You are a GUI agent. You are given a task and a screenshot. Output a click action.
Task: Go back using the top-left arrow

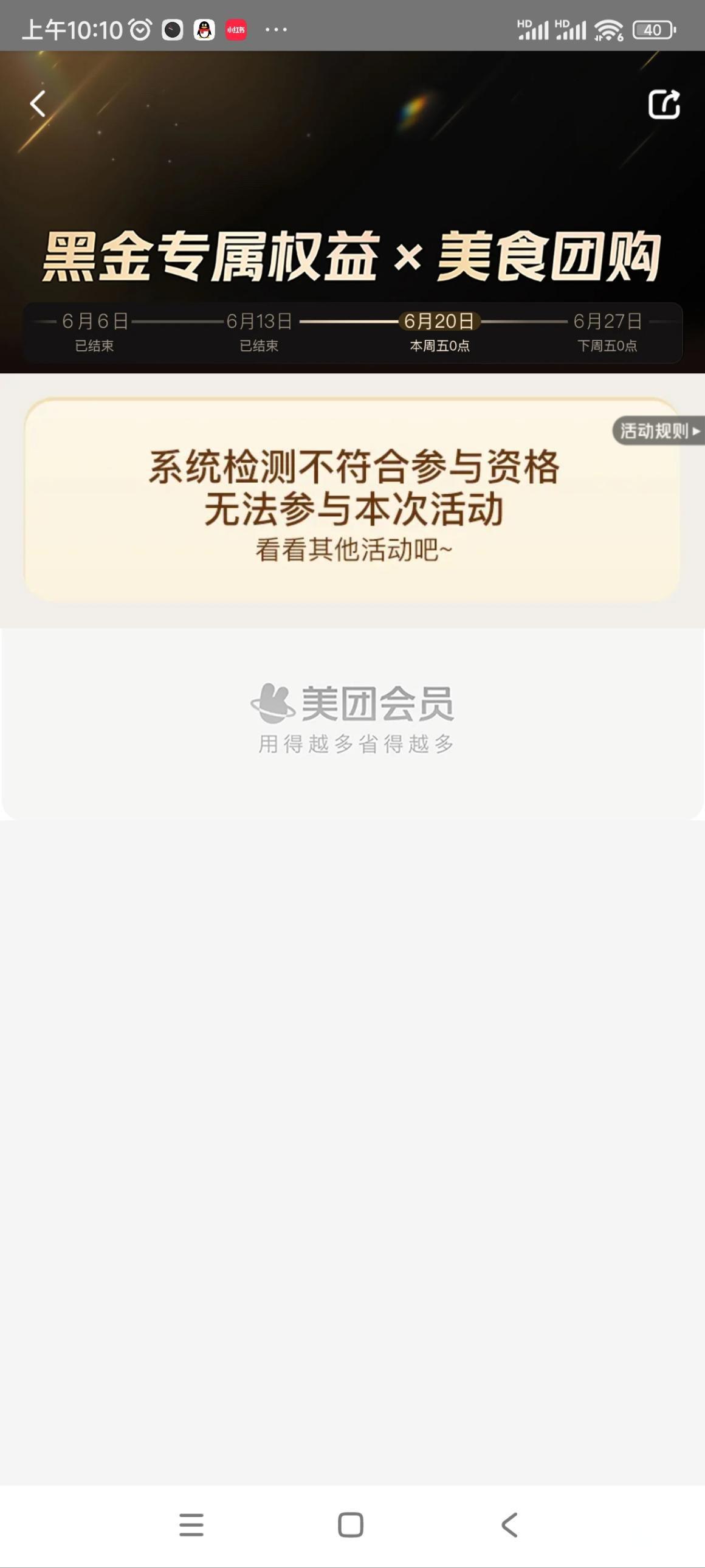pos(38,103)
